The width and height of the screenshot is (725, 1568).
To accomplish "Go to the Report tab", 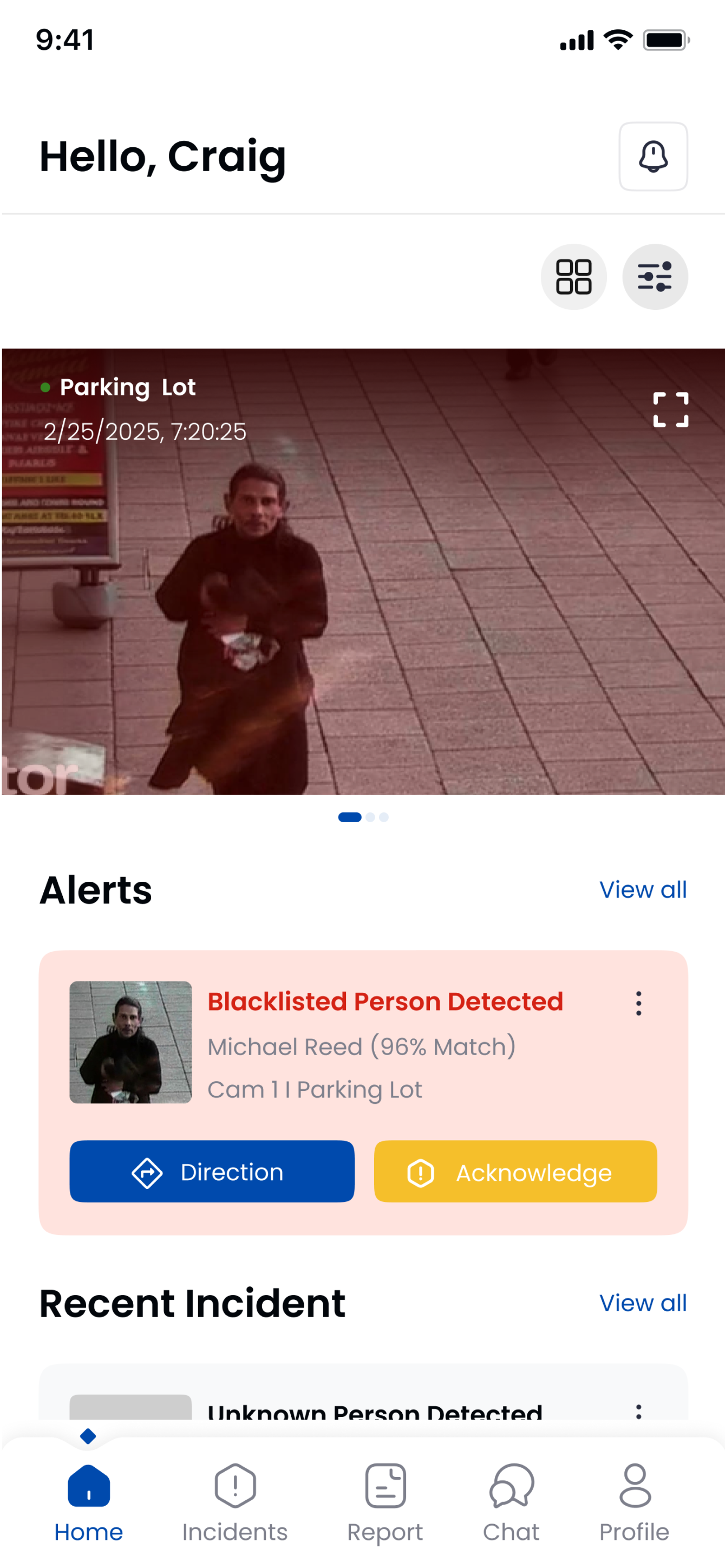I will point(386,1503).
